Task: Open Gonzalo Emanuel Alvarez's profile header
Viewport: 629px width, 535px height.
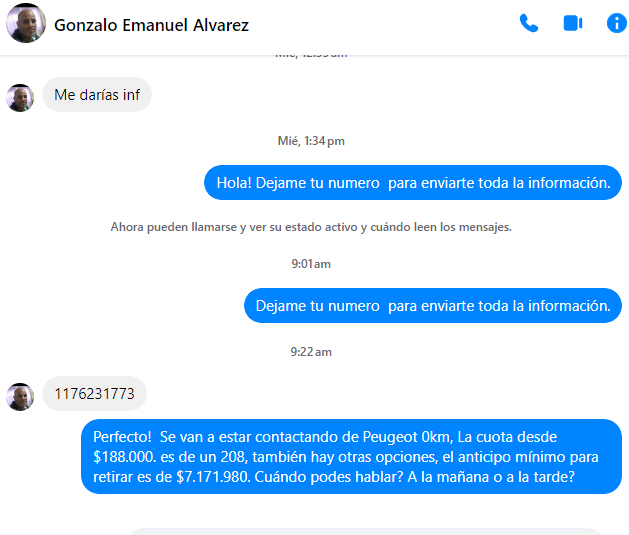Action: (x=151, y=25)
